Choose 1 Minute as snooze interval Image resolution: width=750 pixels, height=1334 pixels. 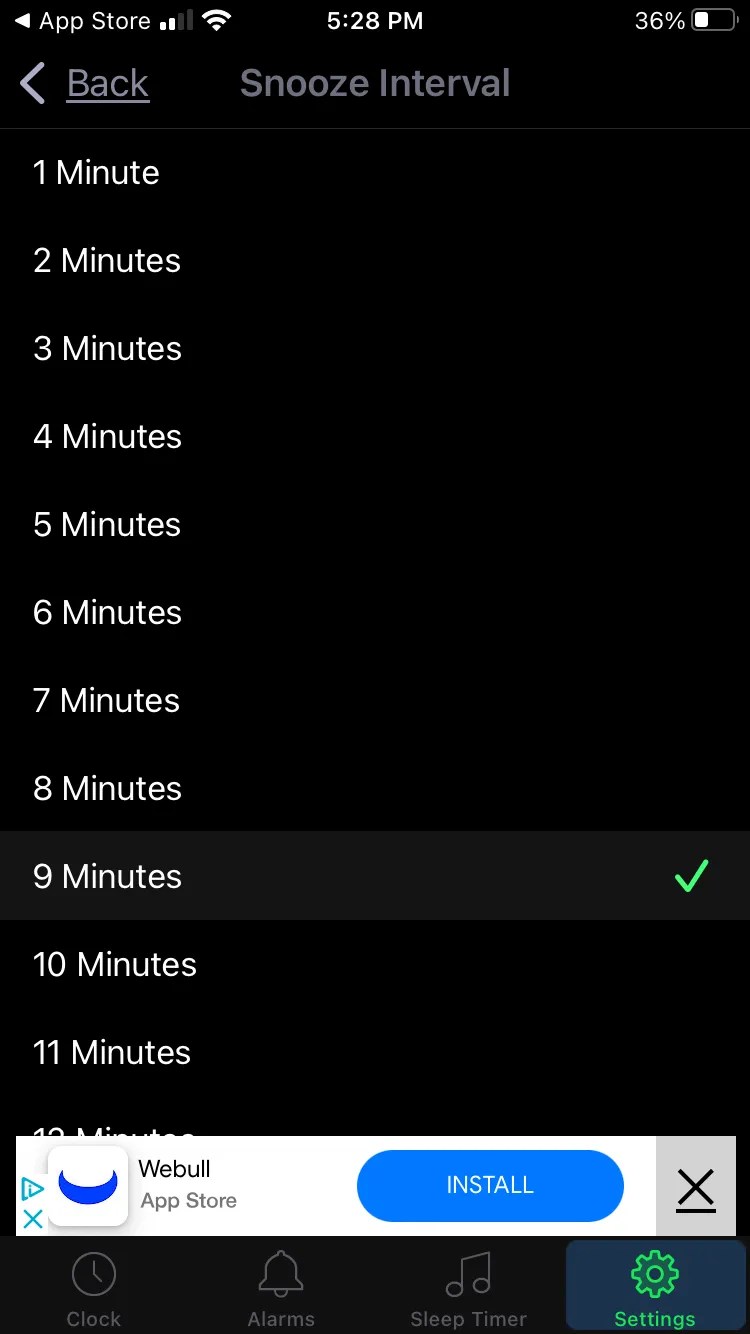click(x=375, y=172)
